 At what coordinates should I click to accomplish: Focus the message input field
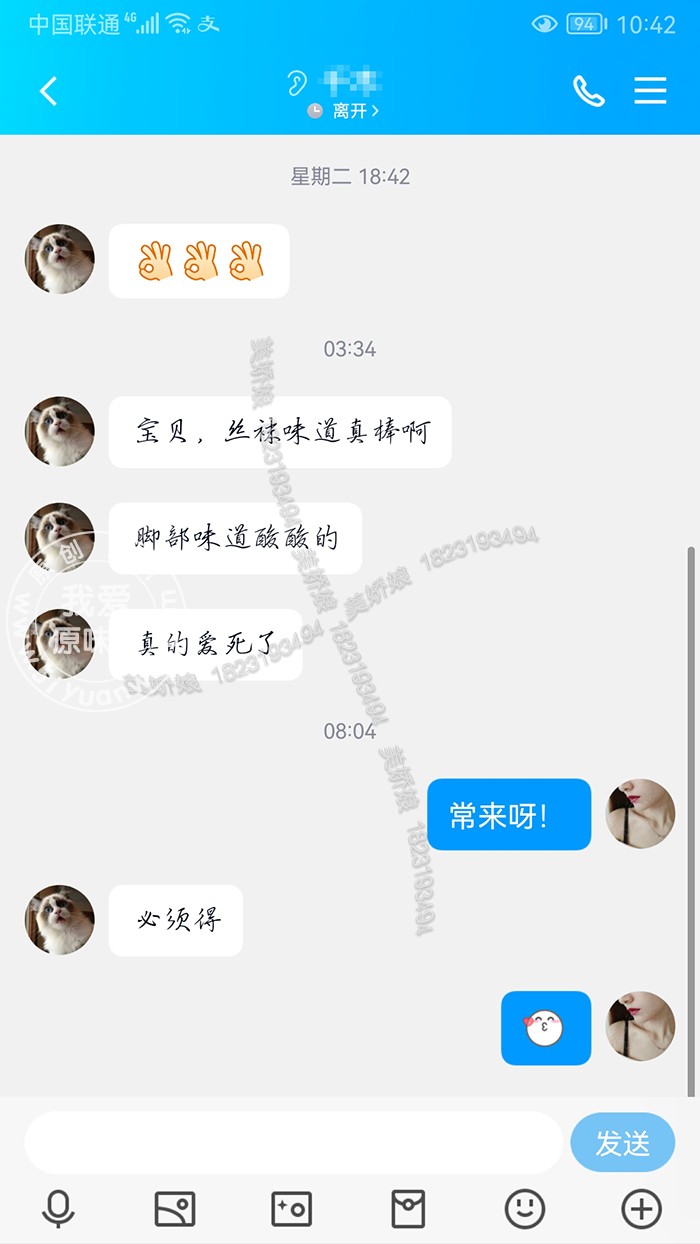pyautogui.click(x=293, y=1142)
